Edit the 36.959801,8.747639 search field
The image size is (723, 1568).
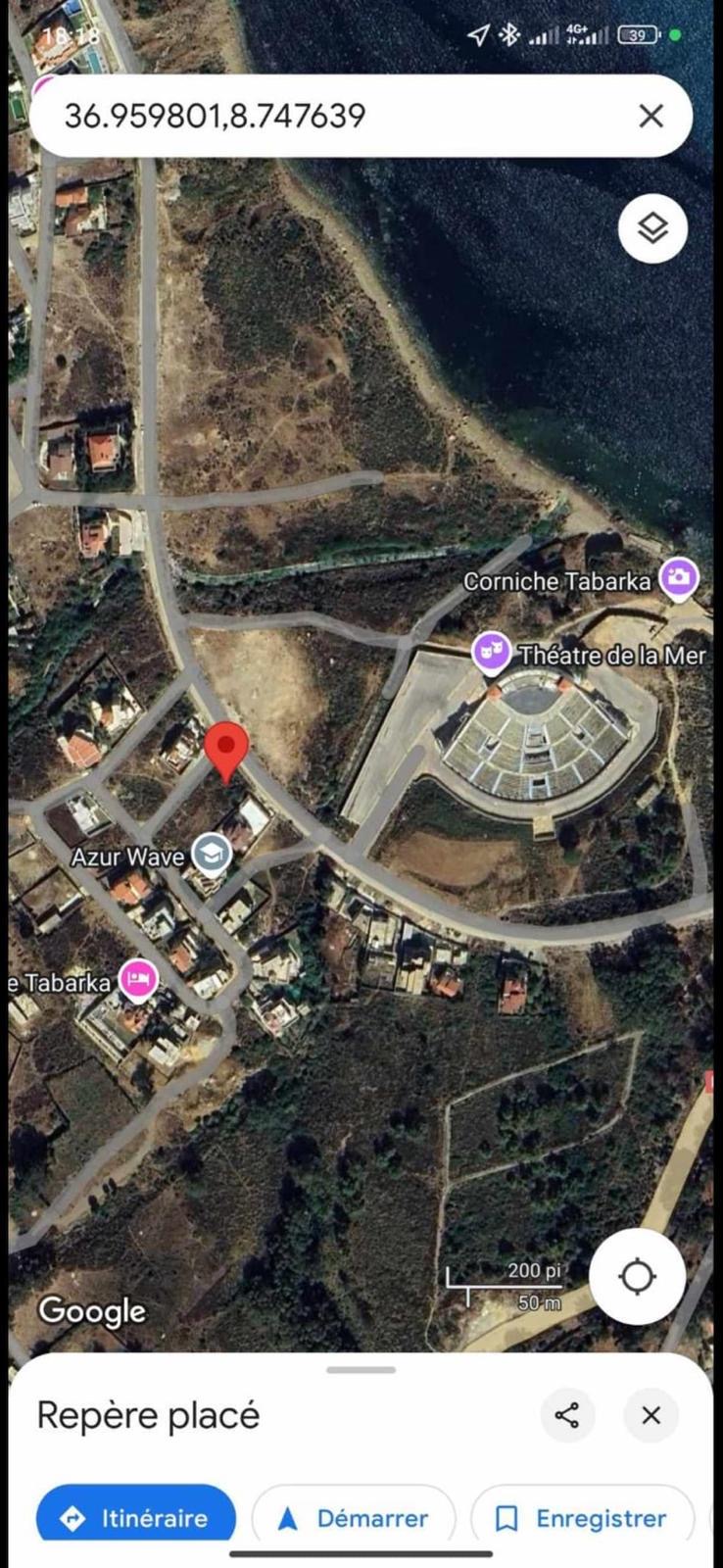point(323,117)
